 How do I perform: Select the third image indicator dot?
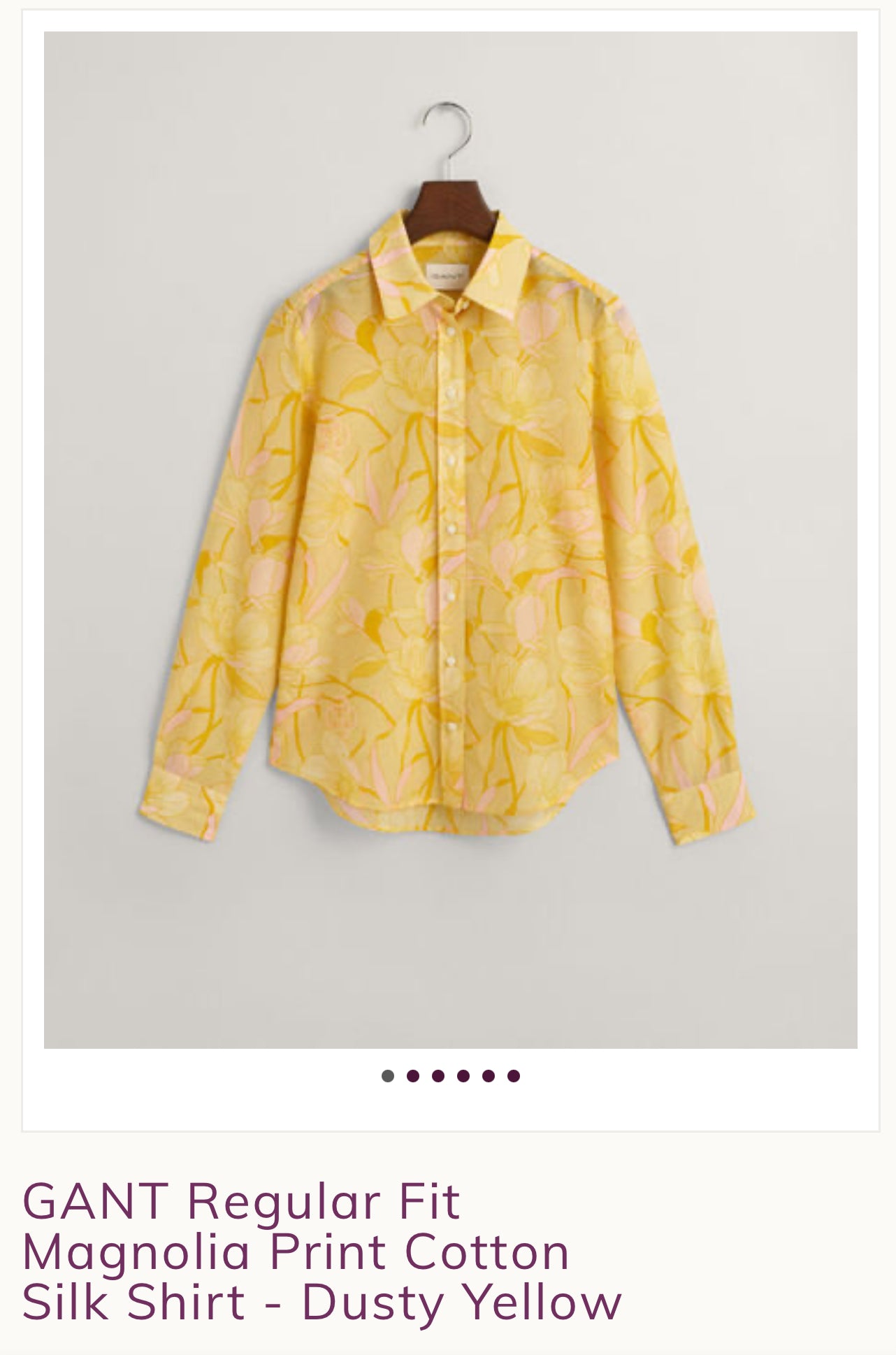tap(438, 1076)
